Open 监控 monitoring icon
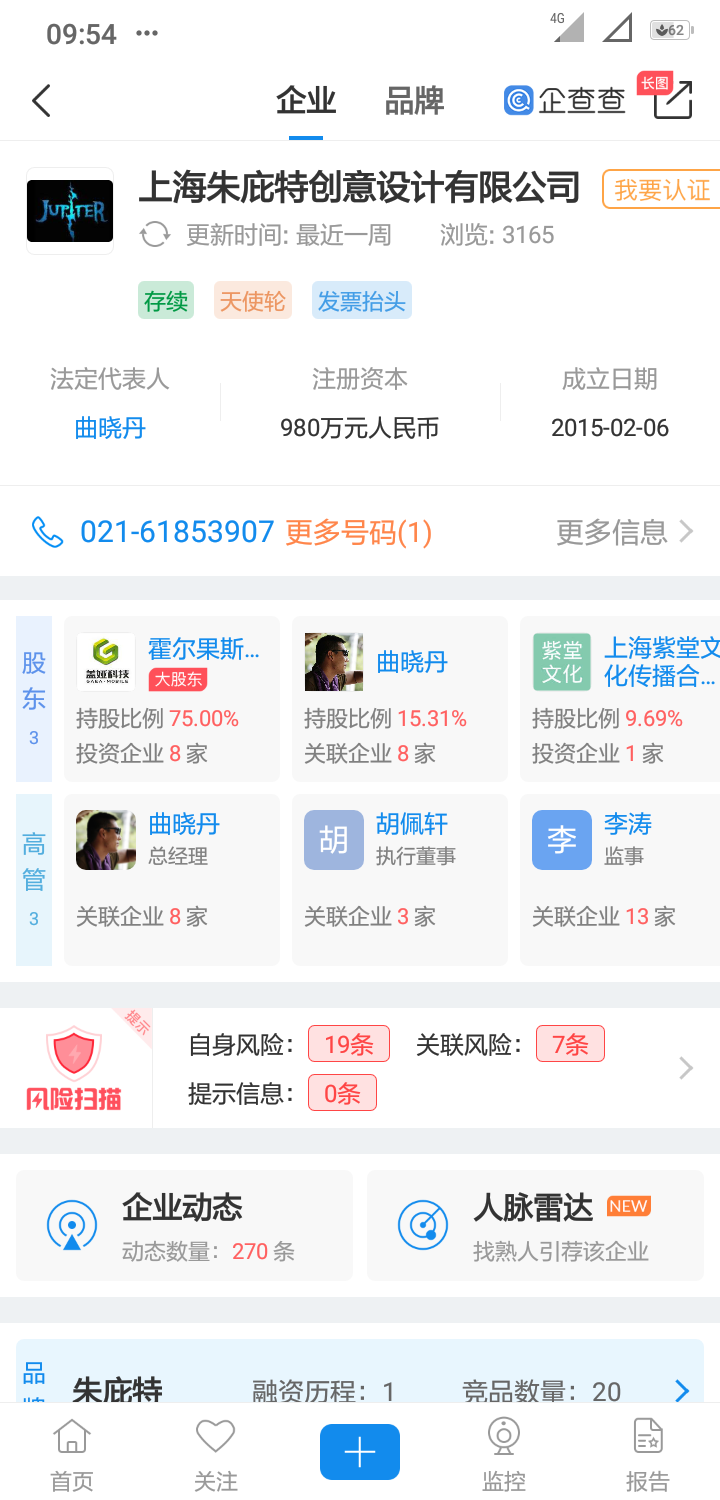This screenshot has width=720, height=1500. pyautogui.click(x=502, y=1450)
